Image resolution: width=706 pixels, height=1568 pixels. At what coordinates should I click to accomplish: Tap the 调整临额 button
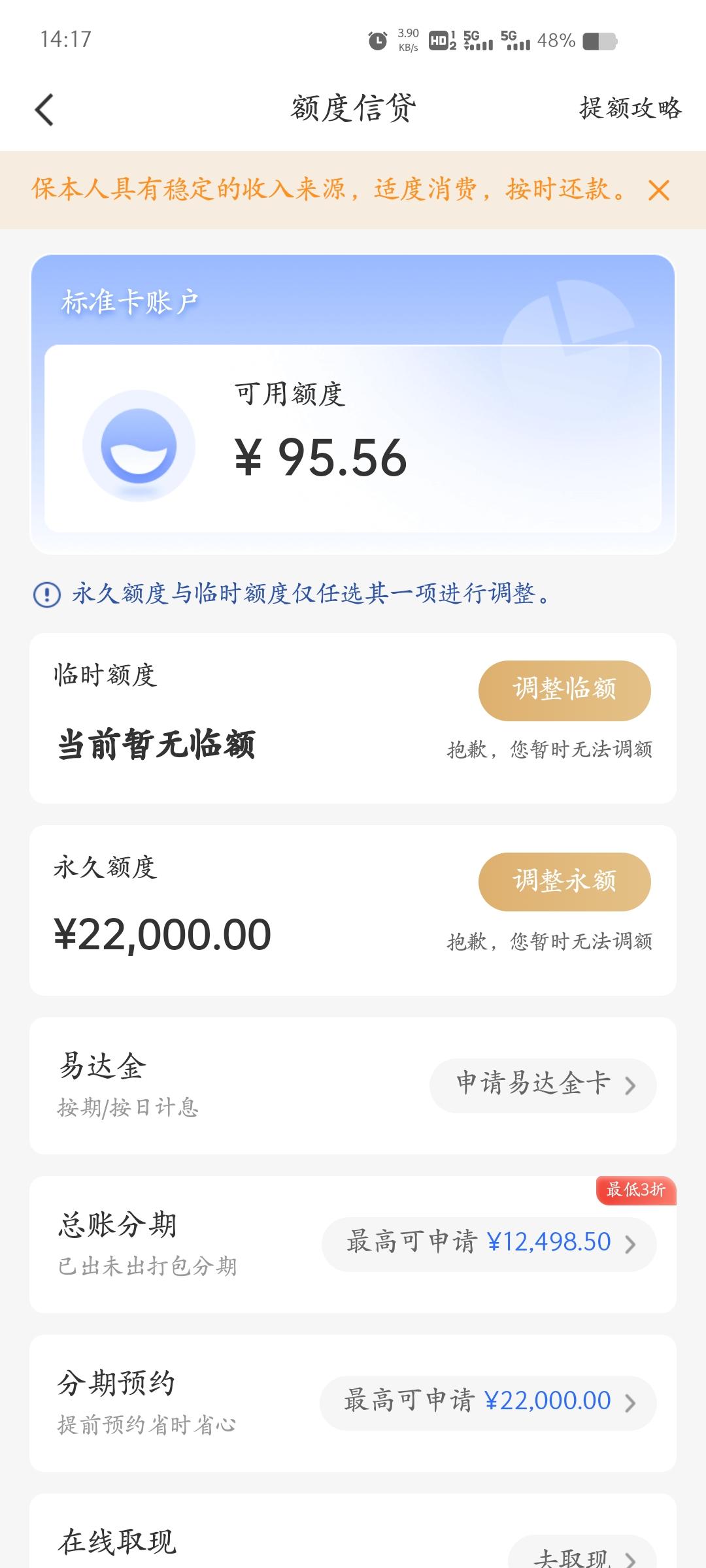tap(565, 690)
